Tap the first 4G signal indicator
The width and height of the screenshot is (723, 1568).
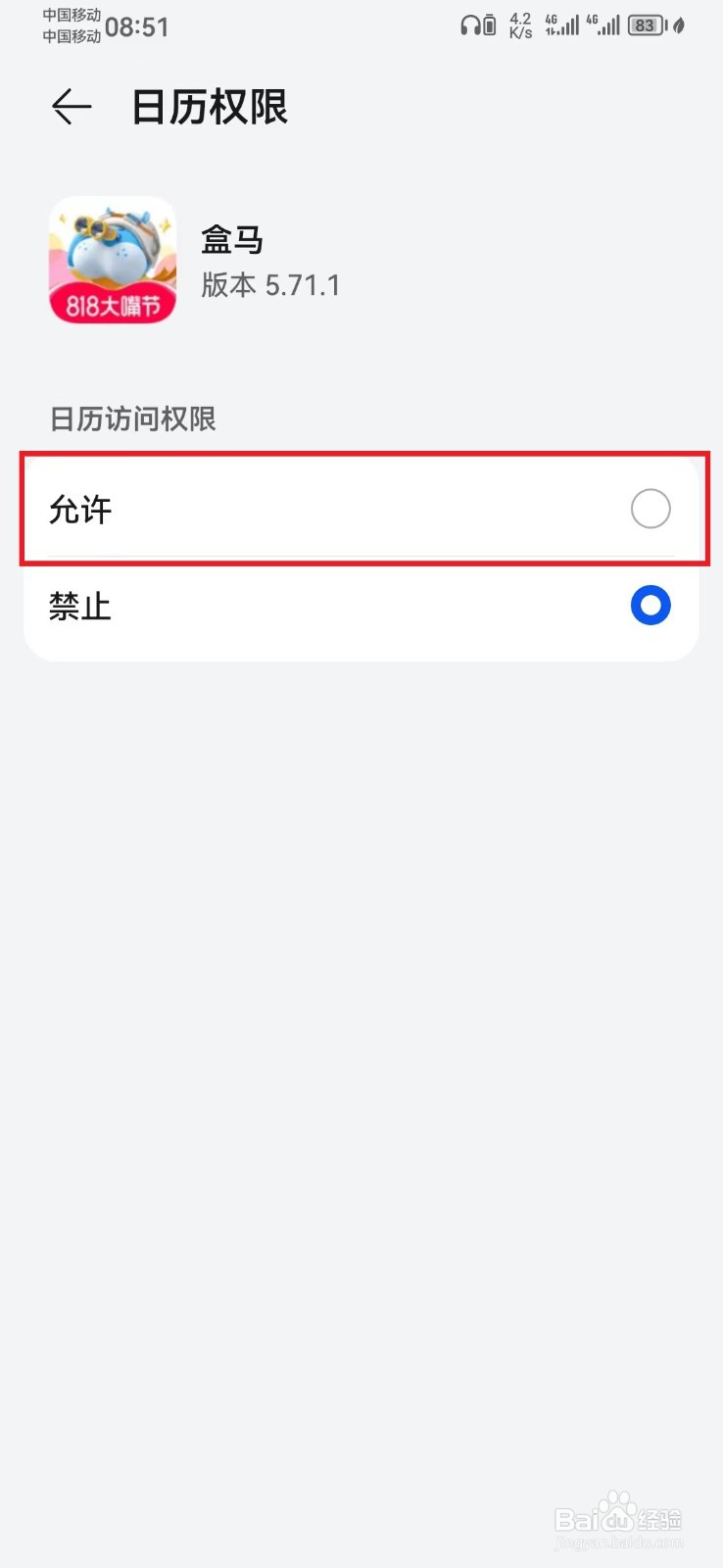coord(561,25)
